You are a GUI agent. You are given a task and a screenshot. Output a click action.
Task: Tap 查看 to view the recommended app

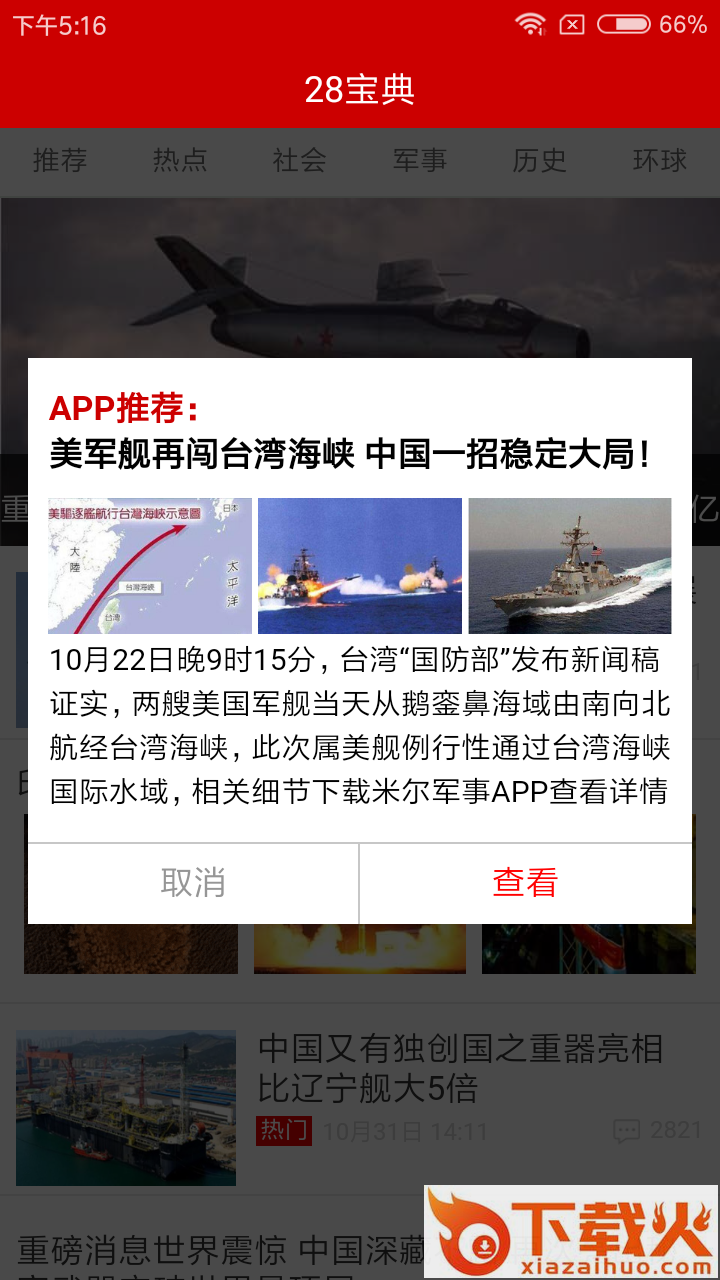[526, 883]
